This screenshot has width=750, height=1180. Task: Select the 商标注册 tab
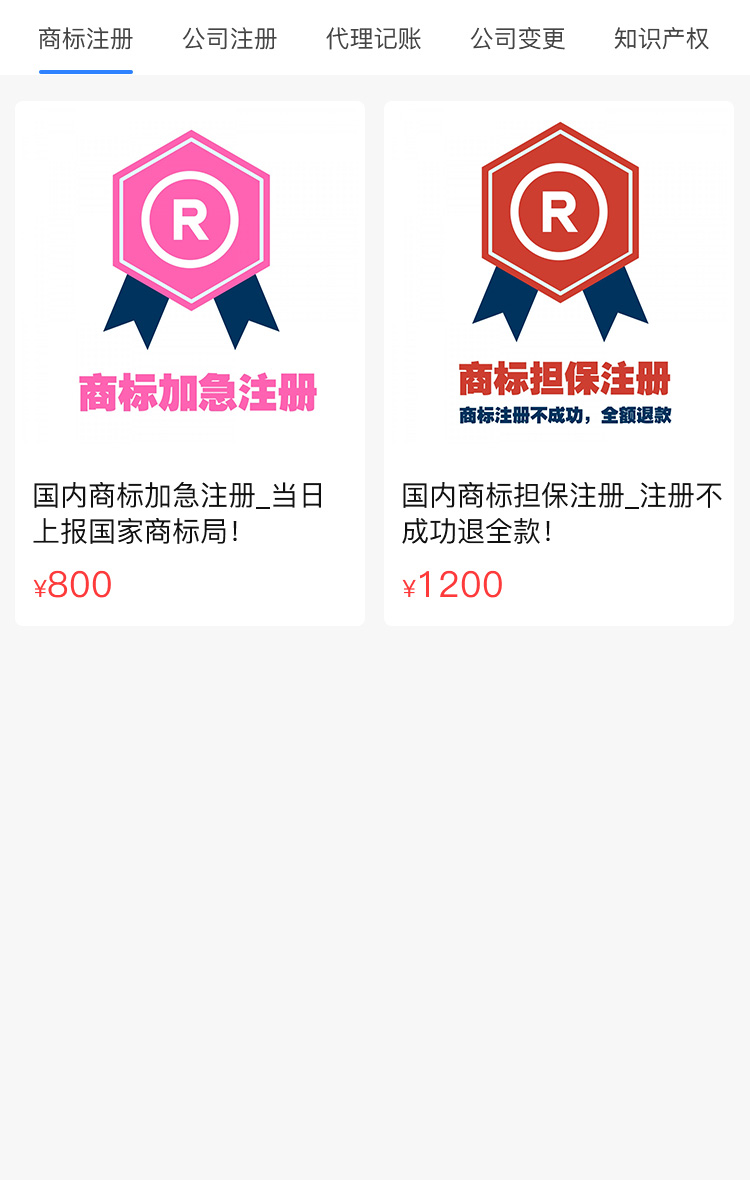(86, 39)
